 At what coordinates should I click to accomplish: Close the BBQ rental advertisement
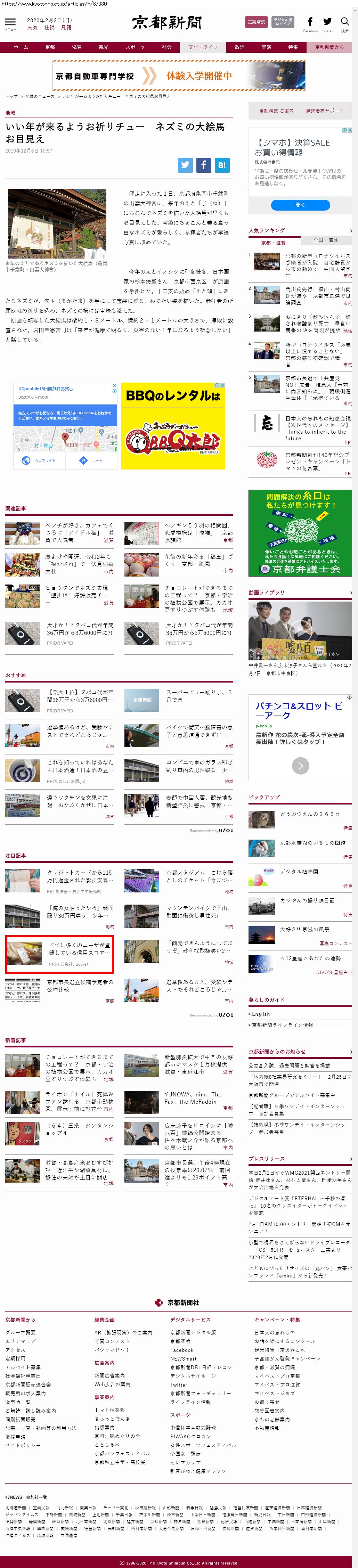223,385
